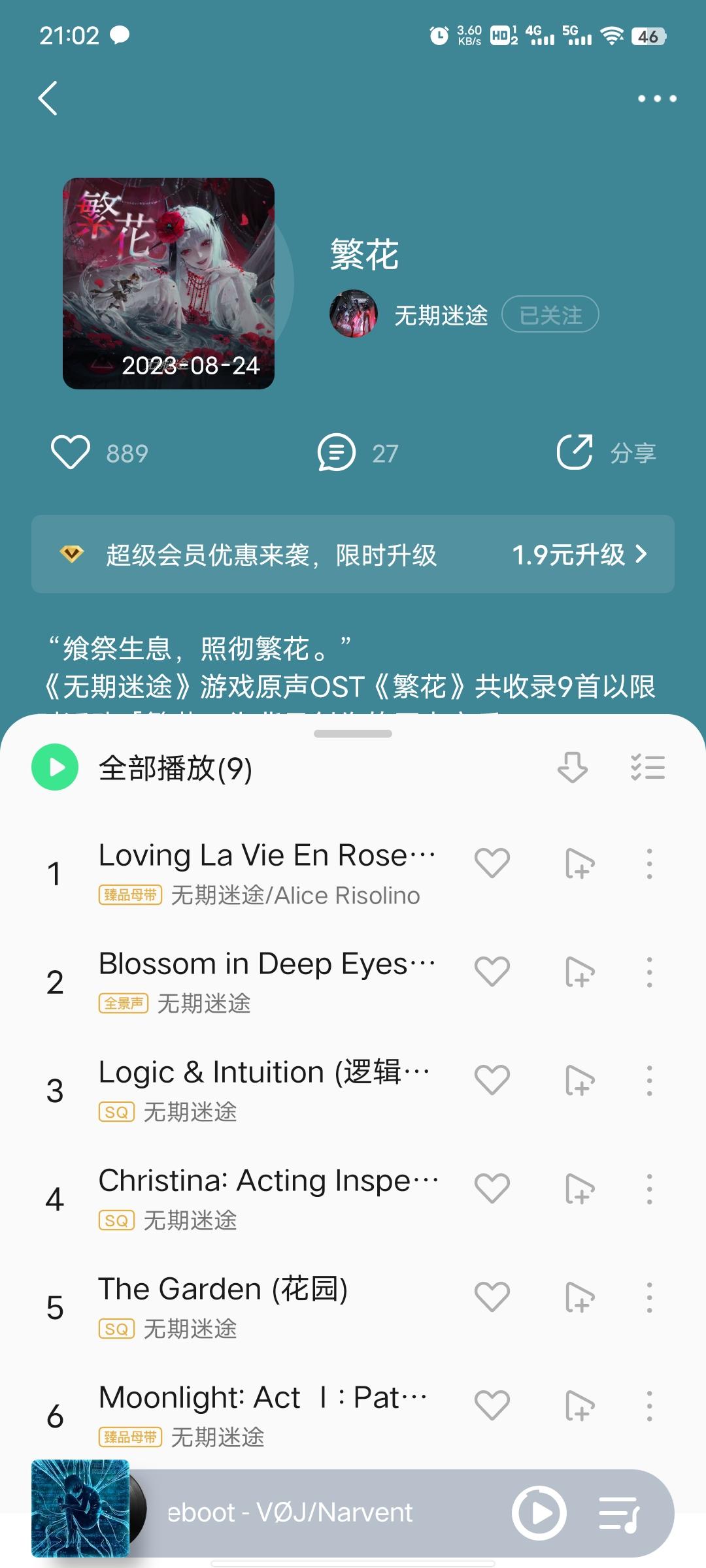Go back with the top-left arrow
The height and width of the screenshot is (1568, 706).
[48, 99]
